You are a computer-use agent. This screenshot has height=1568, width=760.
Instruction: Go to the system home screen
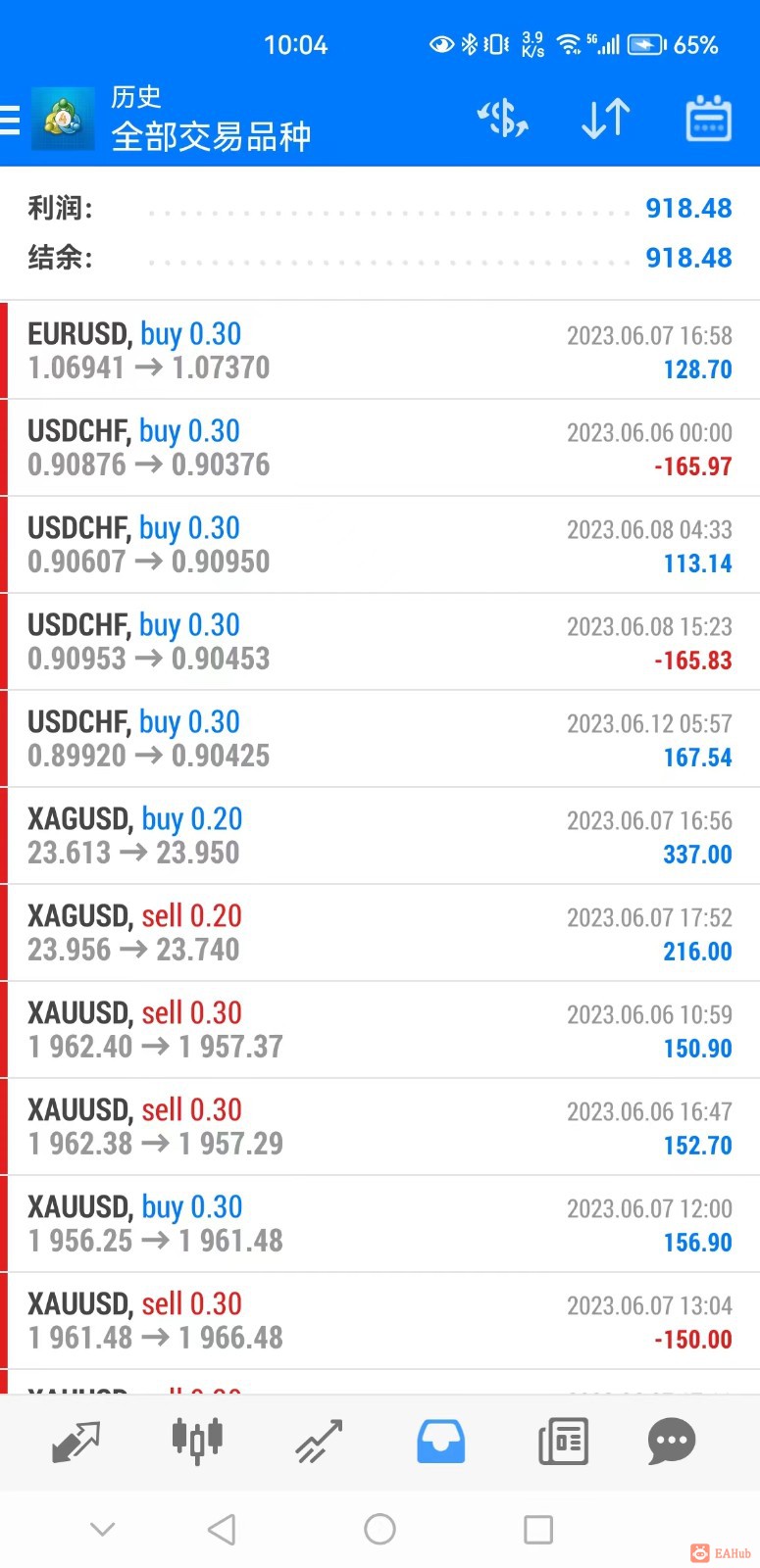click(380, 1529)
